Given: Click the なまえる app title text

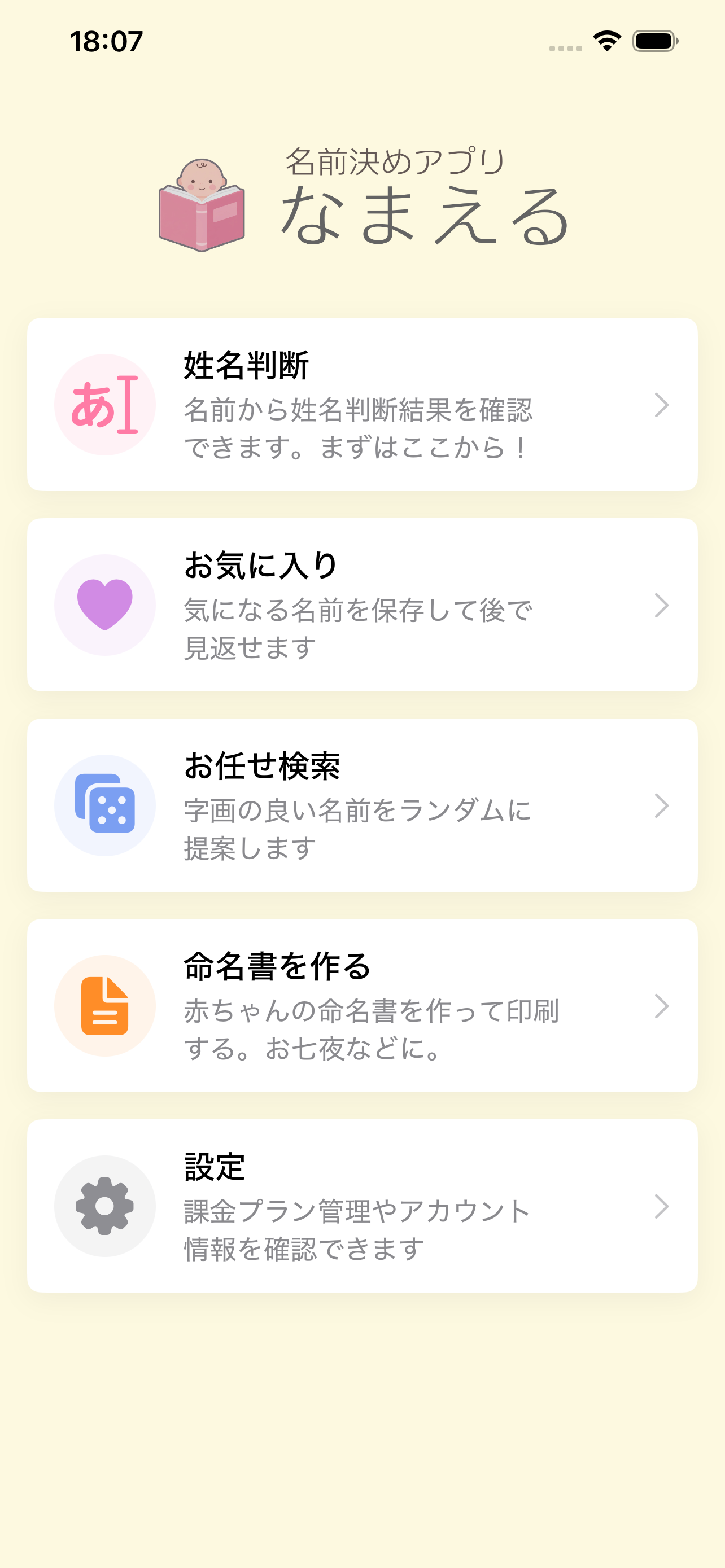Looking at the screenshot, I should [x=426, y=216].
